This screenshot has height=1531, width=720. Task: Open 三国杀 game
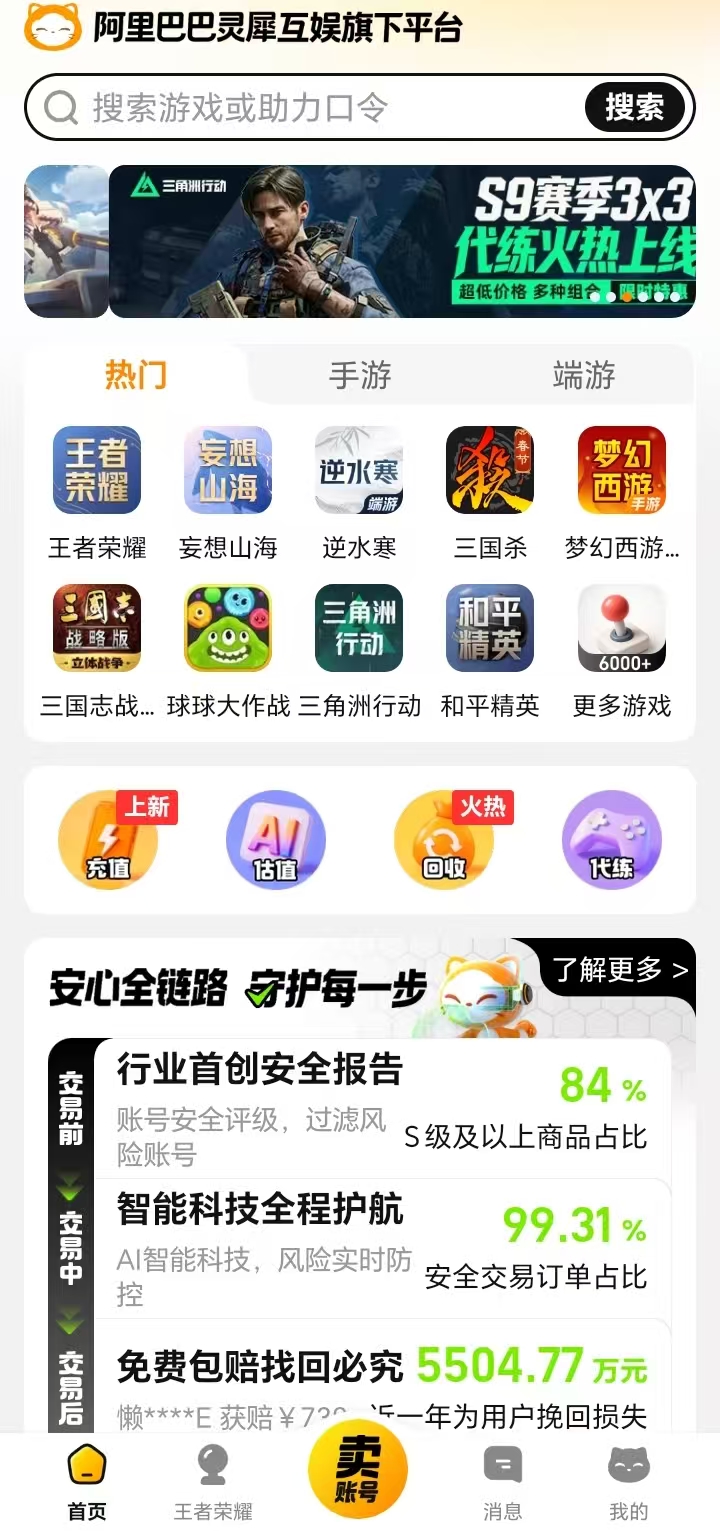(490, 471)
